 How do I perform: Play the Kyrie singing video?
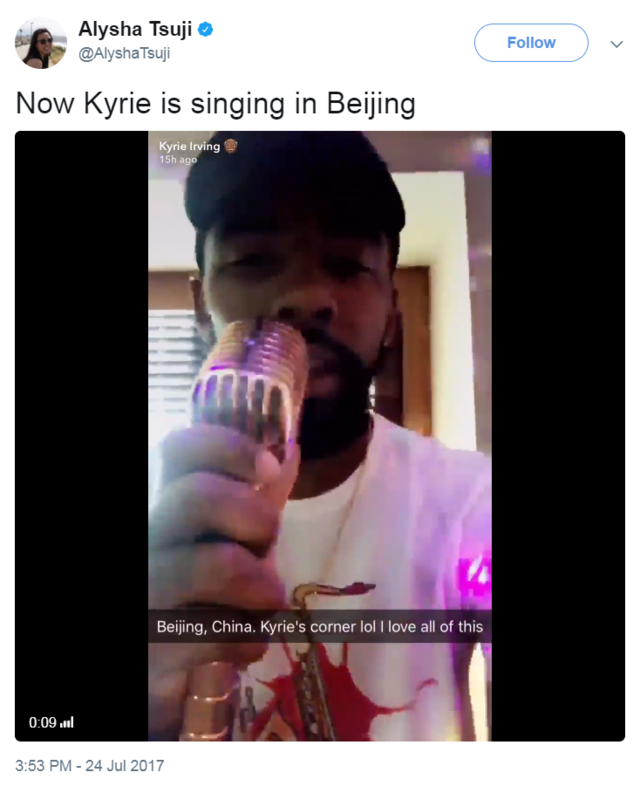tap(320, 436)
